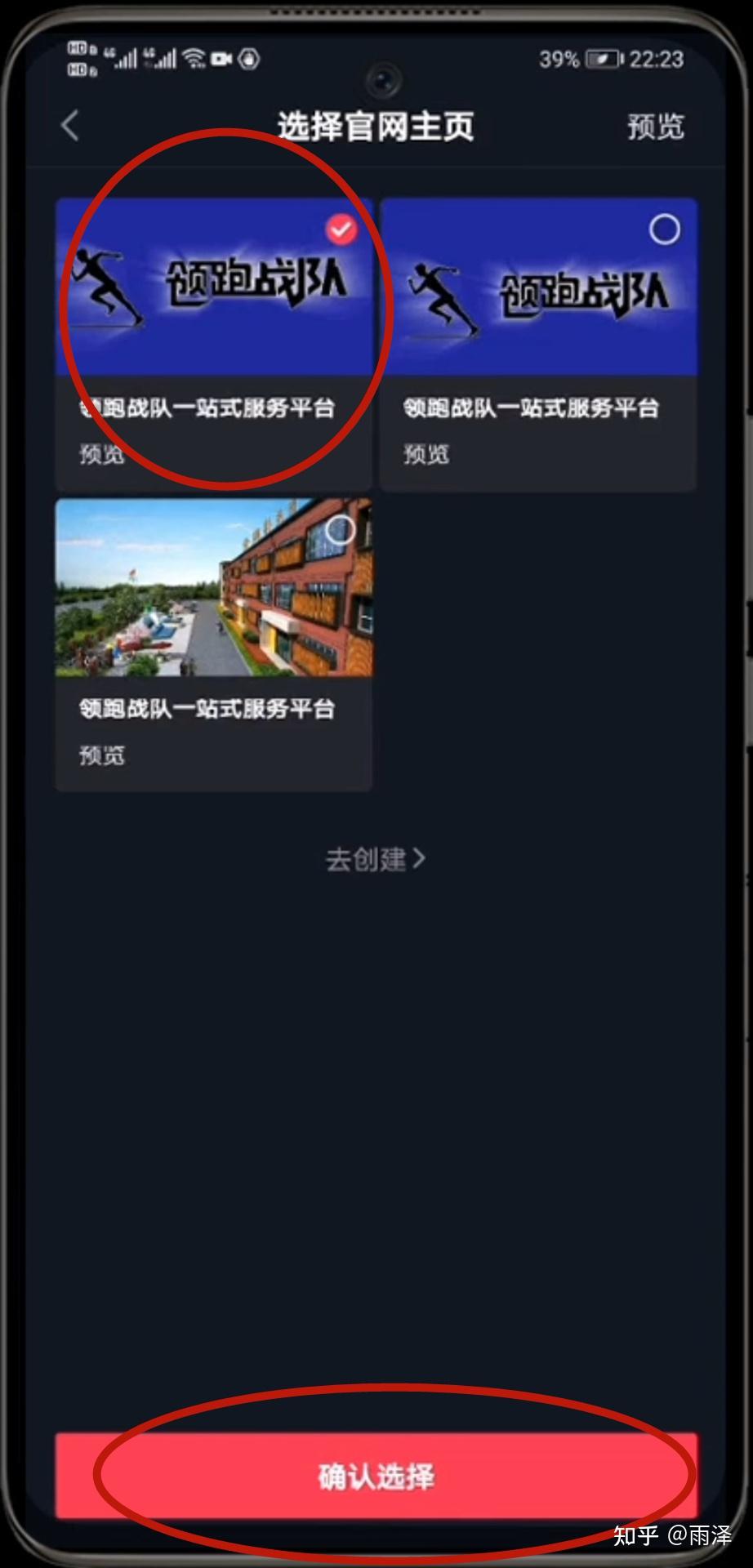Open 去创建 to create a new homepage

click(x=376, y=859)
